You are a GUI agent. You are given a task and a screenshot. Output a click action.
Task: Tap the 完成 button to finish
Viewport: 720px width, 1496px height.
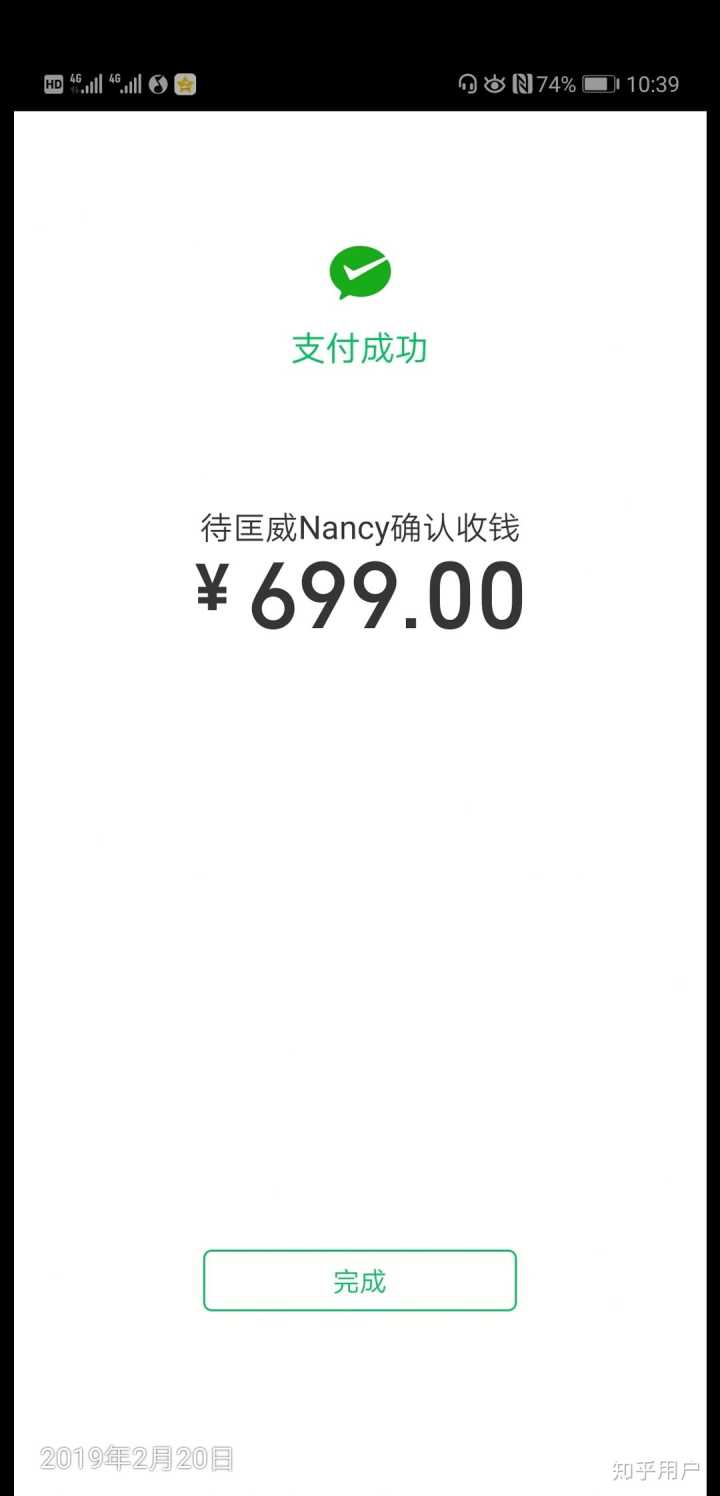tap(360, 1281)
